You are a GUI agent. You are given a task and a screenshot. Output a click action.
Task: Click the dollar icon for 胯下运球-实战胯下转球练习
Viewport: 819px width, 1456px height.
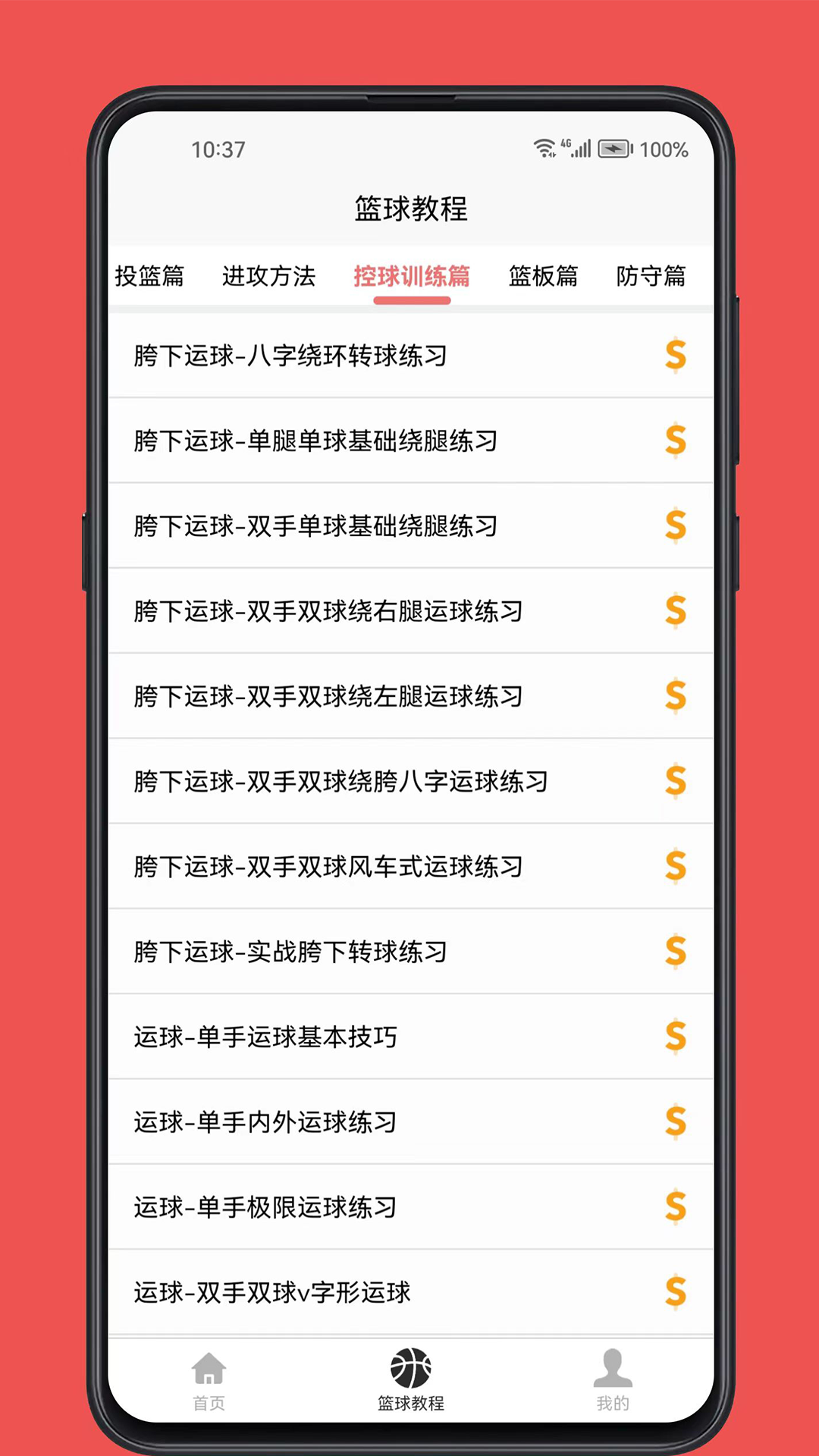676,952
